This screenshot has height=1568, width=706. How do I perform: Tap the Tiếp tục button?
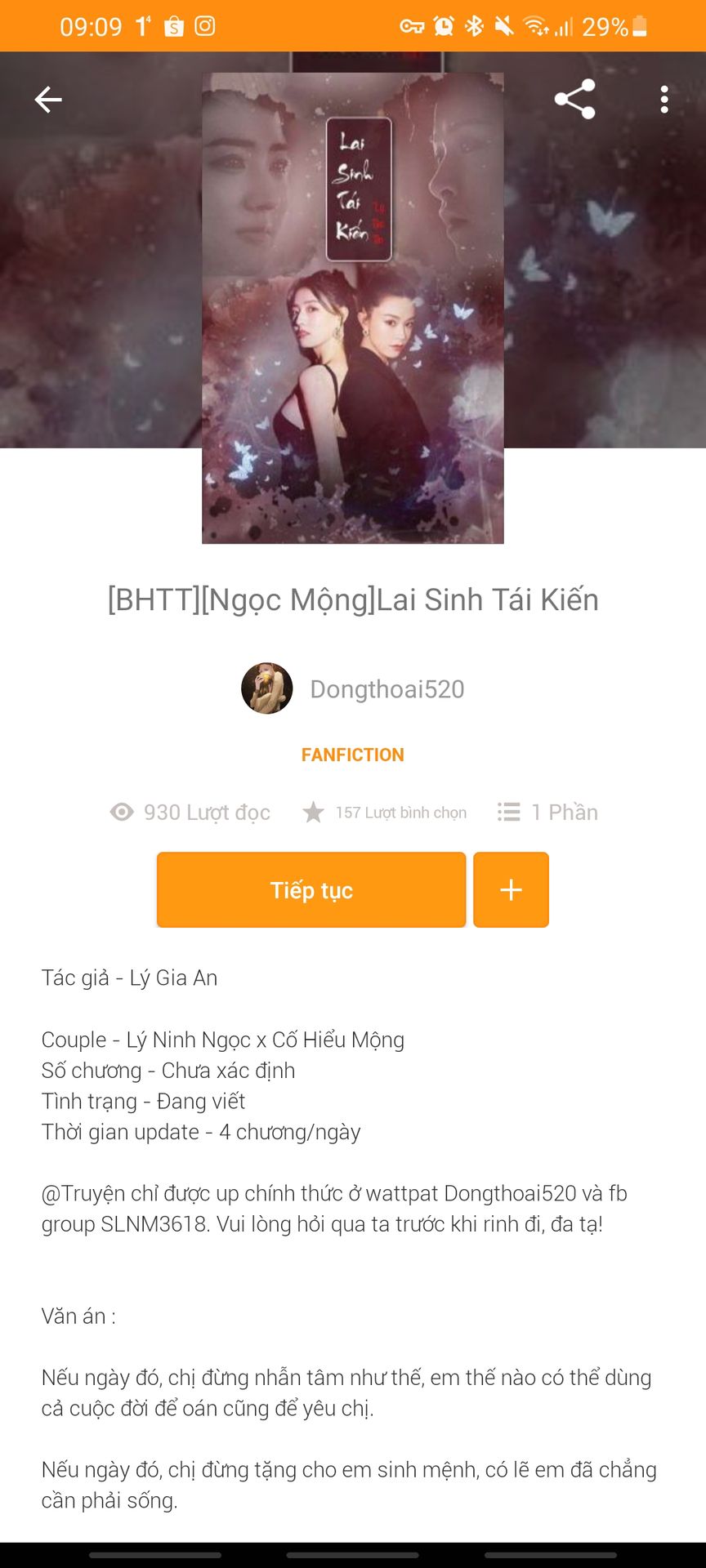pos(311,890)
